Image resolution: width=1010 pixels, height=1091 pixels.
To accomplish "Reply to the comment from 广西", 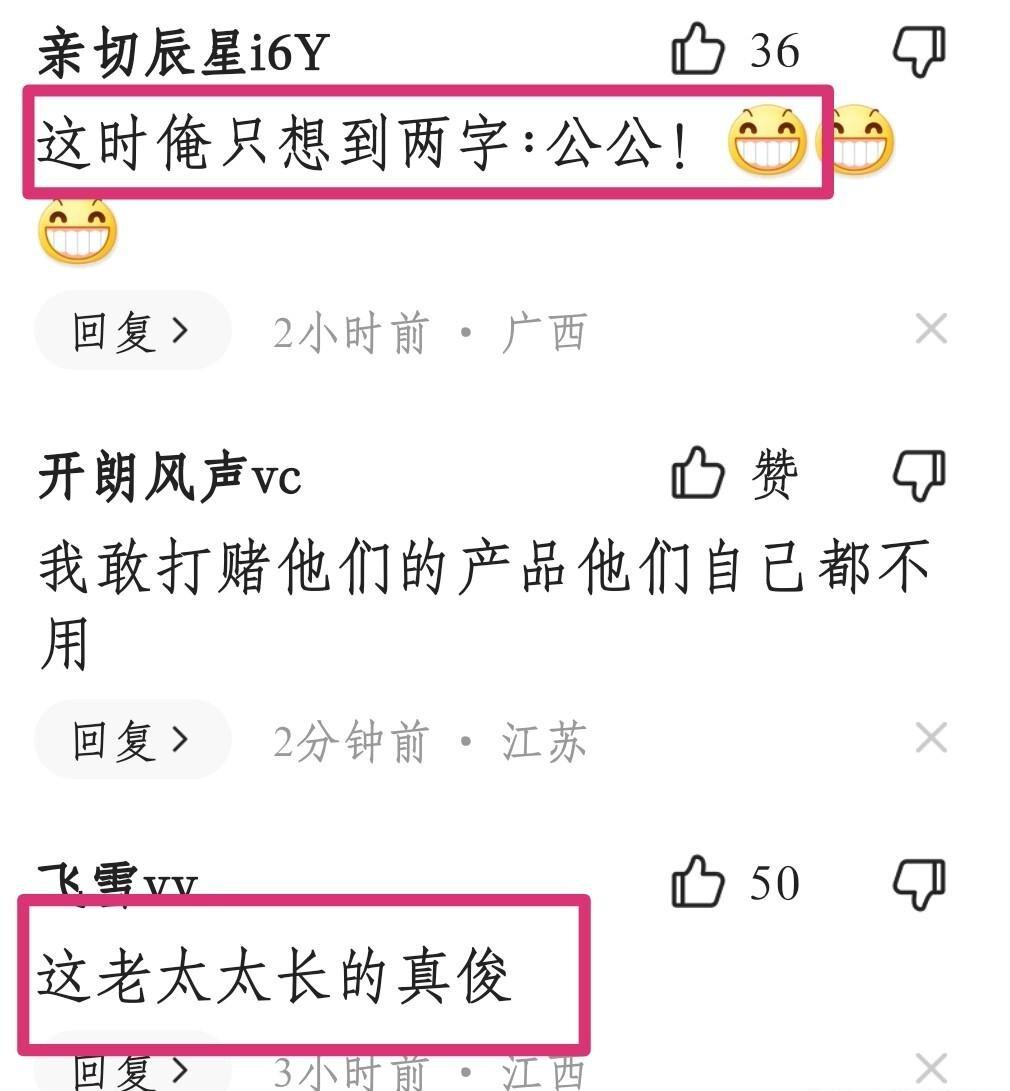I will point(132,331).
